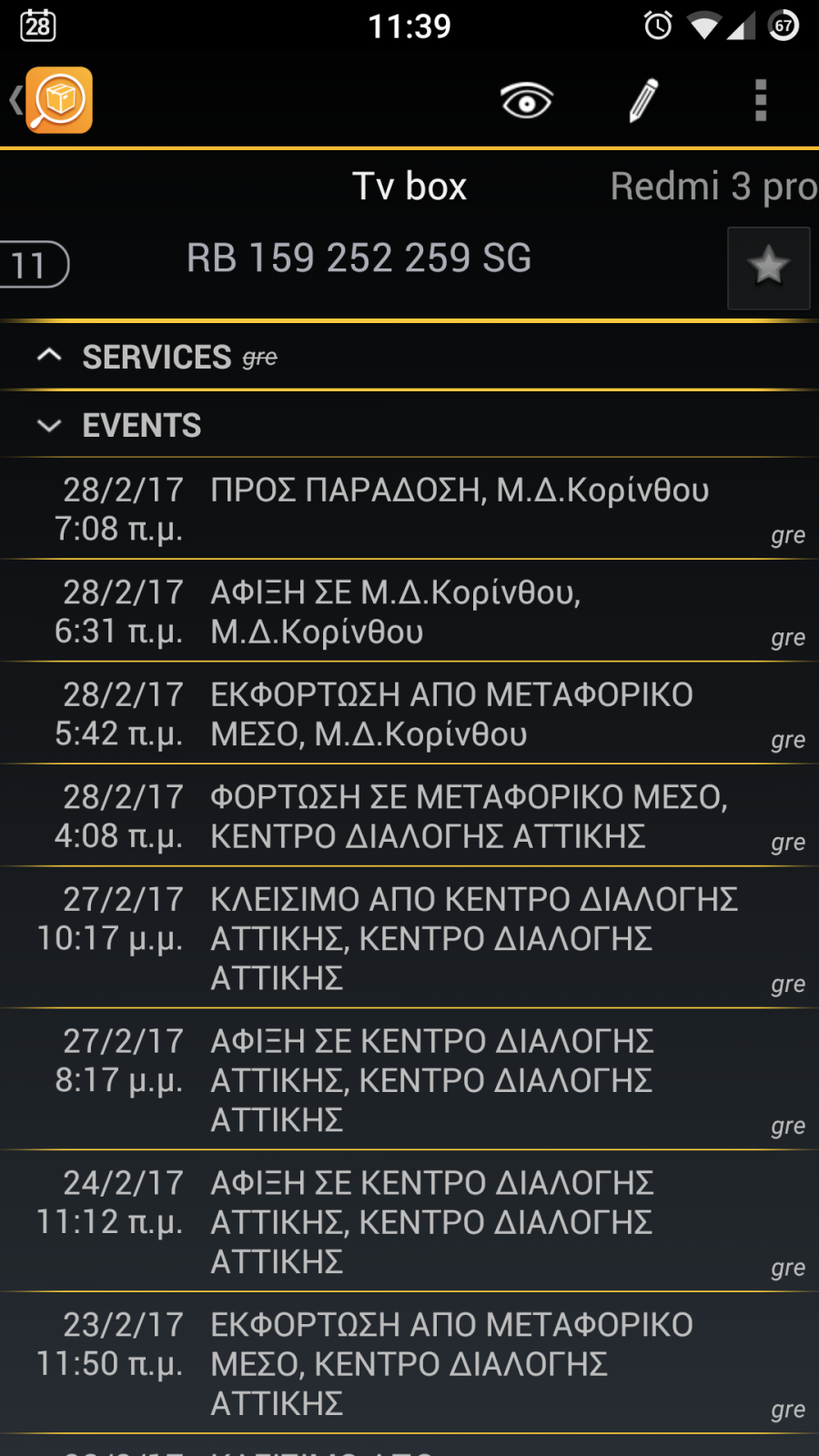Collapse the EVENTS section
Viewport: 819px width, 1456px height.
point(409,425)
